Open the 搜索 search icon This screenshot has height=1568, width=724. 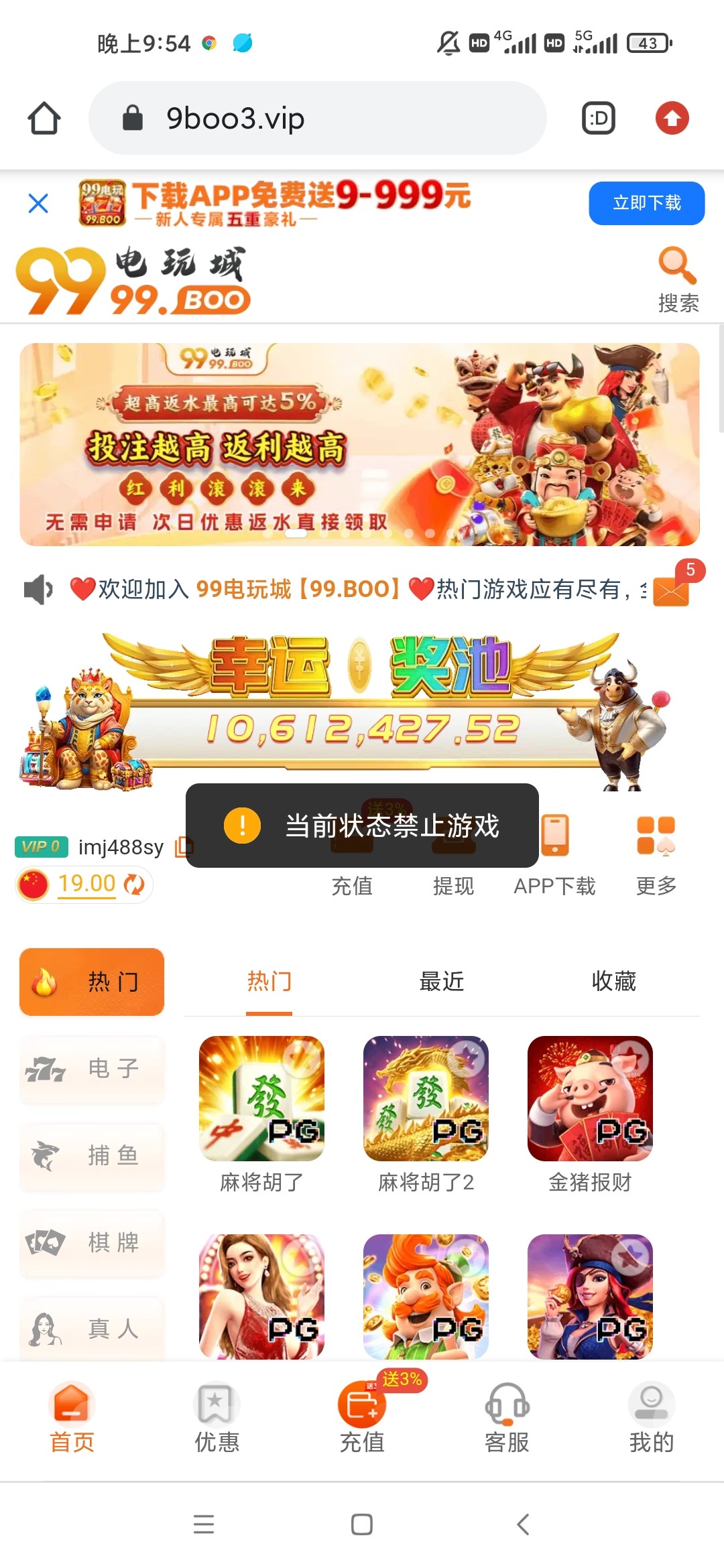click(x=678, y=279)
